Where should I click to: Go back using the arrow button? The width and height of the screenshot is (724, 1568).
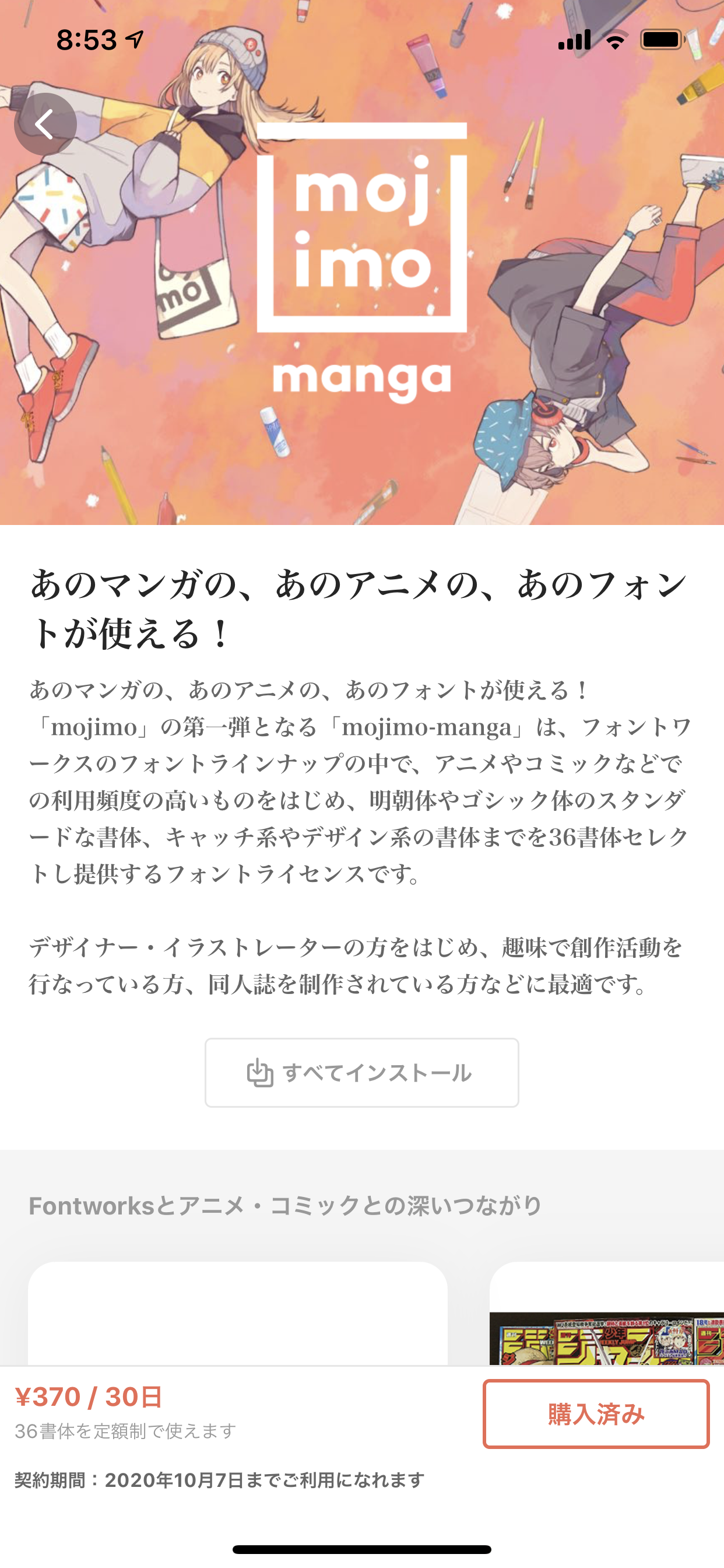(45, 124)
